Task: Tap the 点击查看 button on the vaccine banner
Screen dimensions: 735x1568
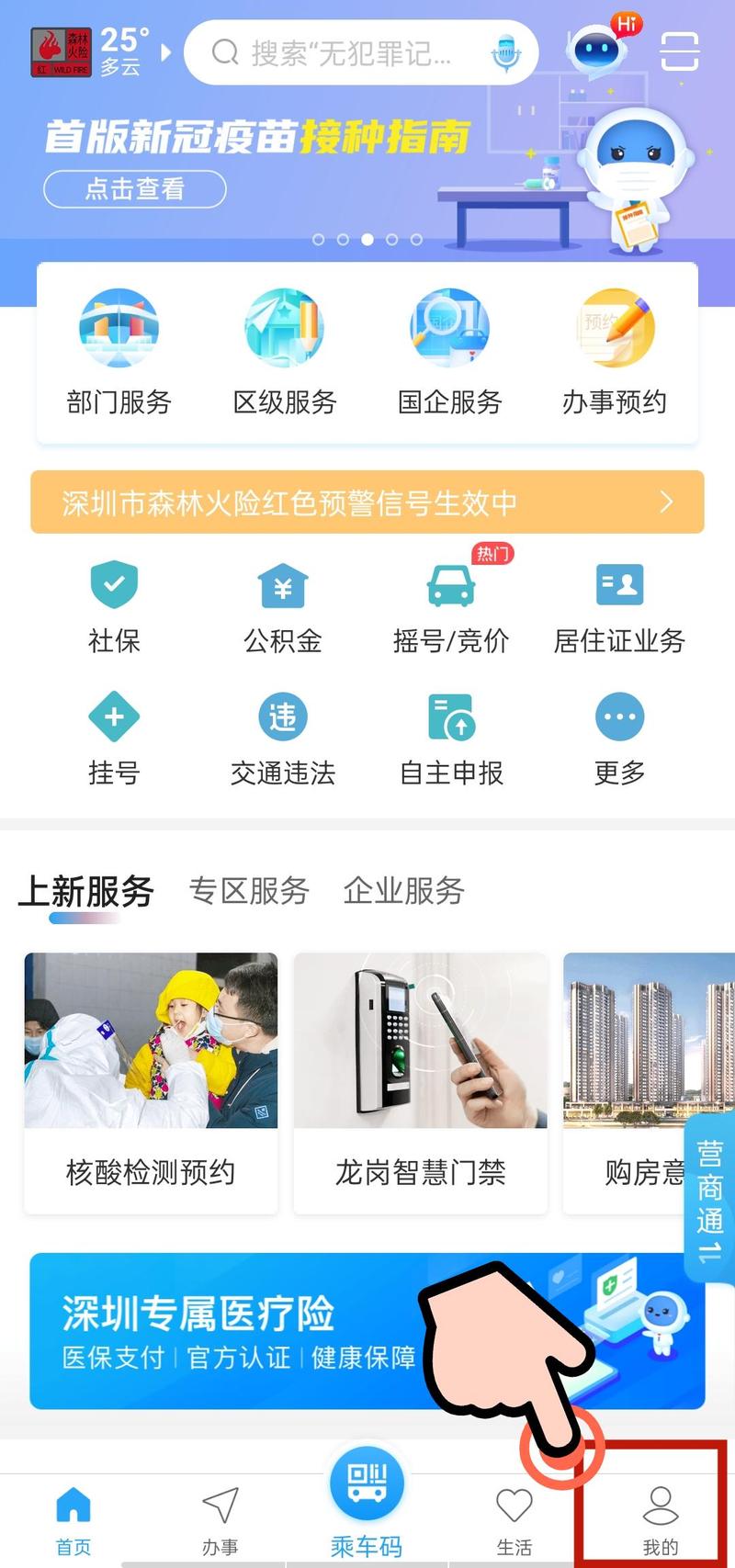Action: pos(135,189)
